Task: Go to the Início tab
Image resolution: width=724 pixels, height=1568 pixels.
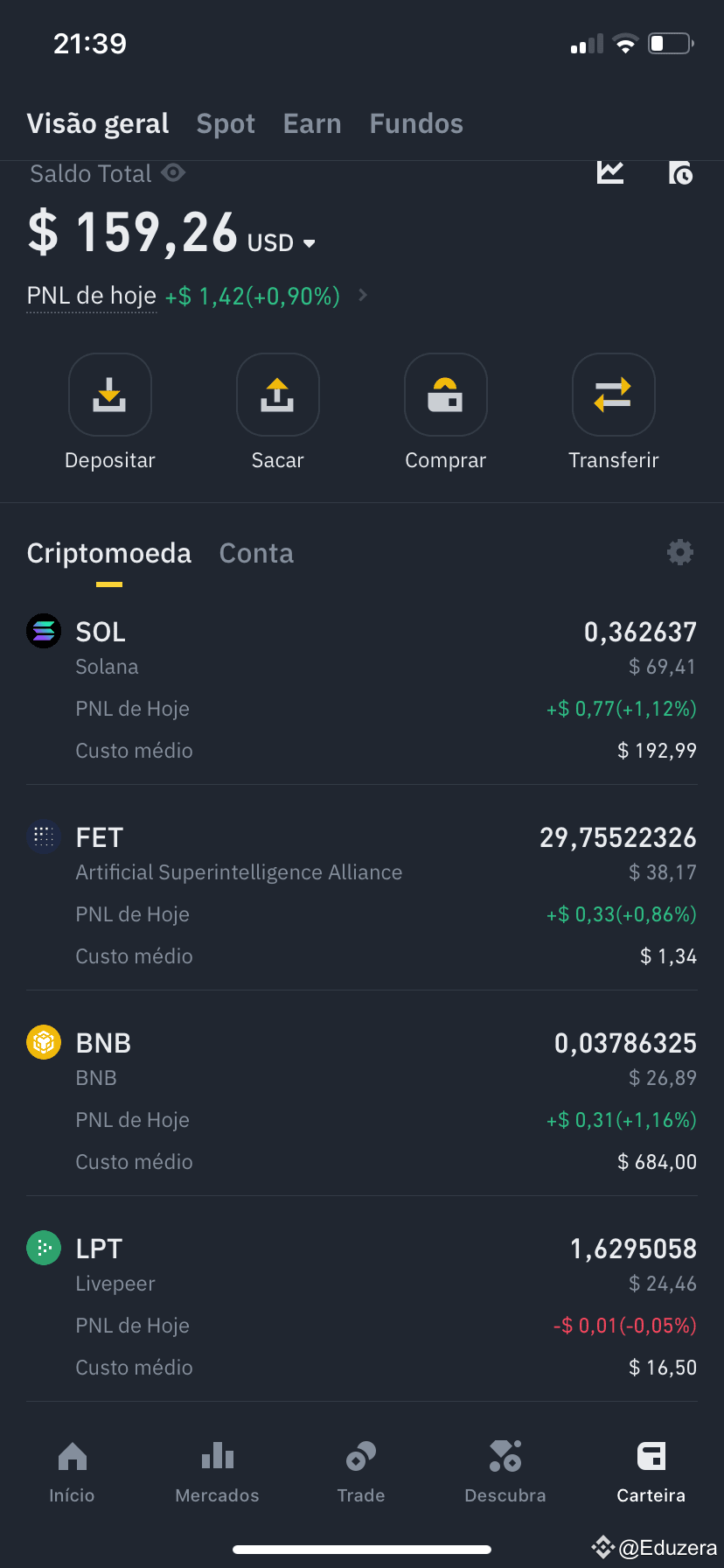Action: click(72, 1473)
